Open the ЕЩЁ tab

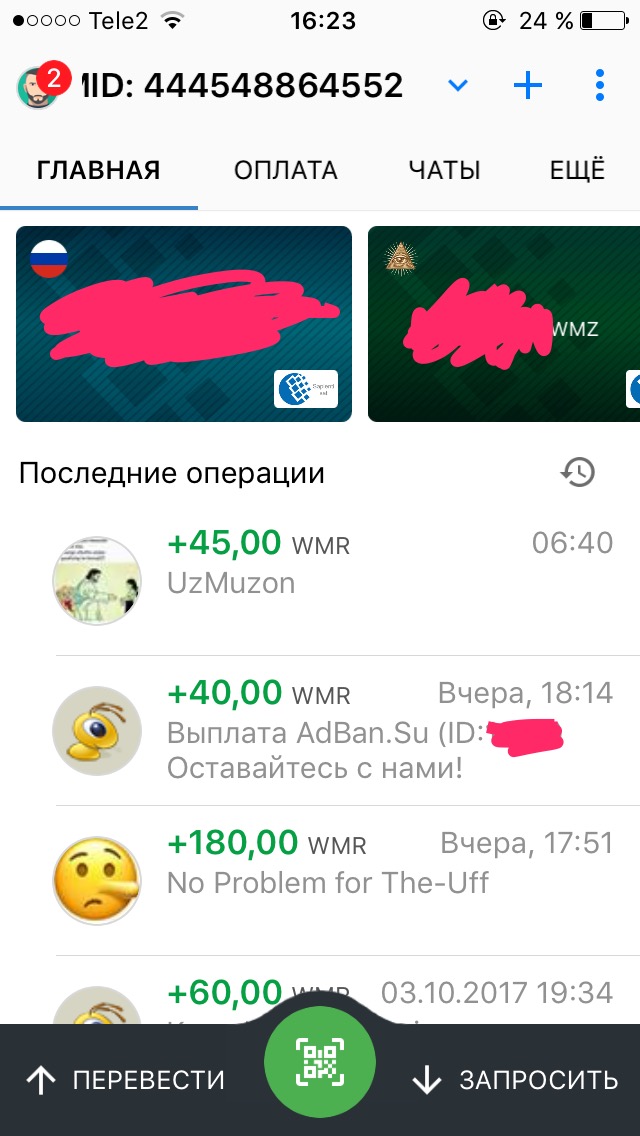click(x=577, y=171)
